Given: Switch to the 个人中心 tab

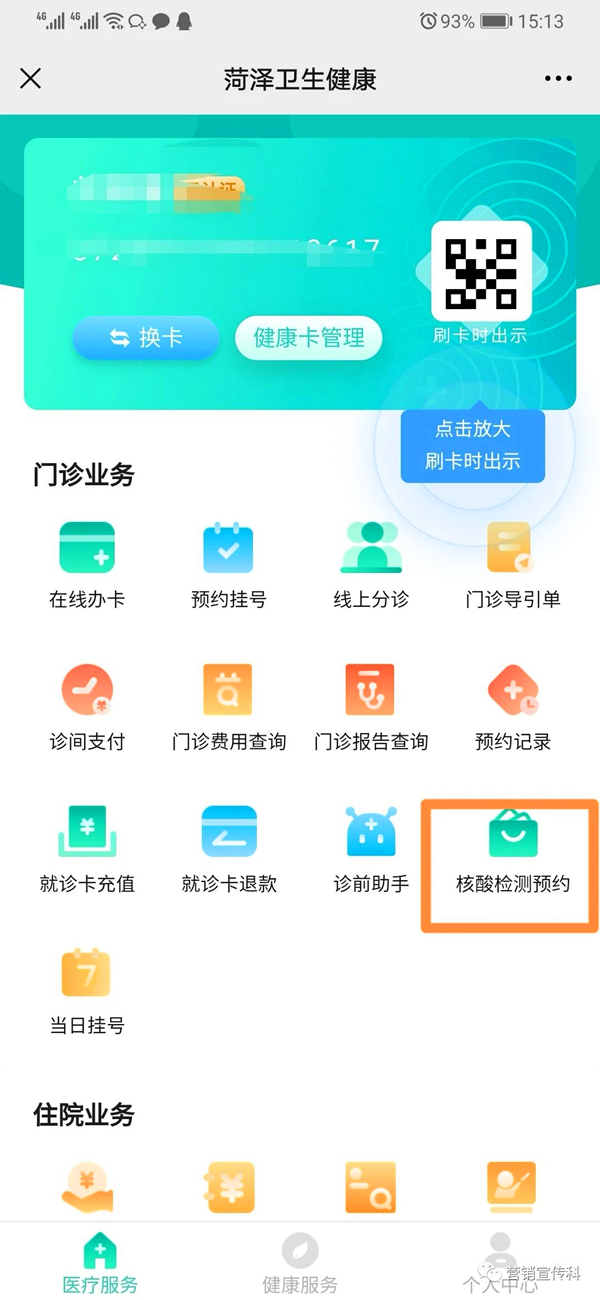Looking at the screenshot, I should pos(500,1264).
